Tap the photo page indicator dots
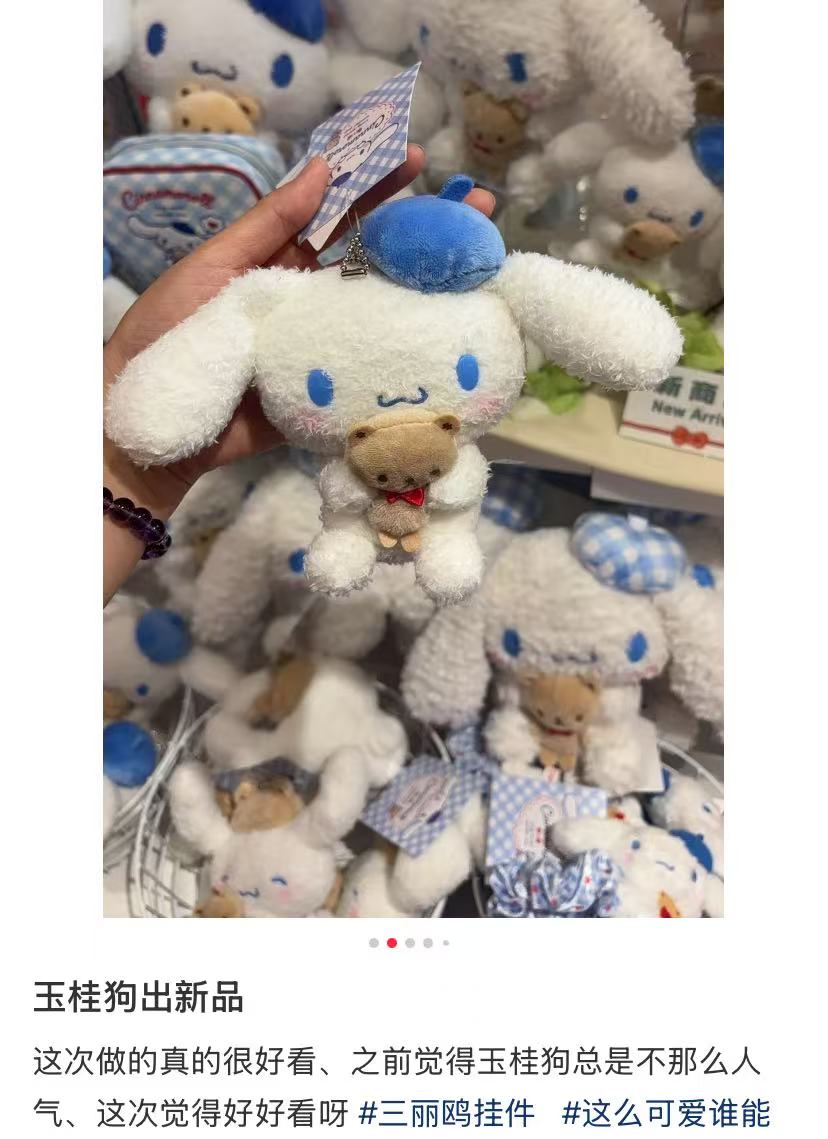Image resolution: width=828 pixels, height=1139 pixels. (409, 942)
